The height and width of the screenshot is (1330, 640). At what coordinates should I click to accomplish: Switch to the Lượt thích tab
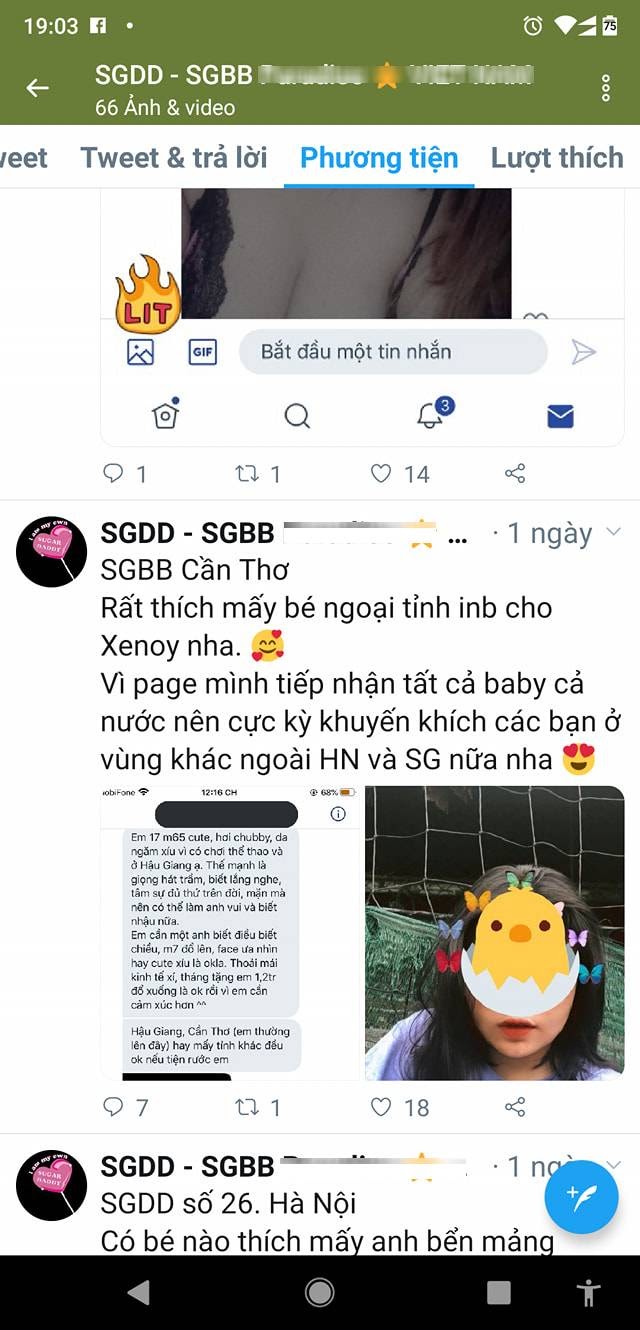[557, 158]
